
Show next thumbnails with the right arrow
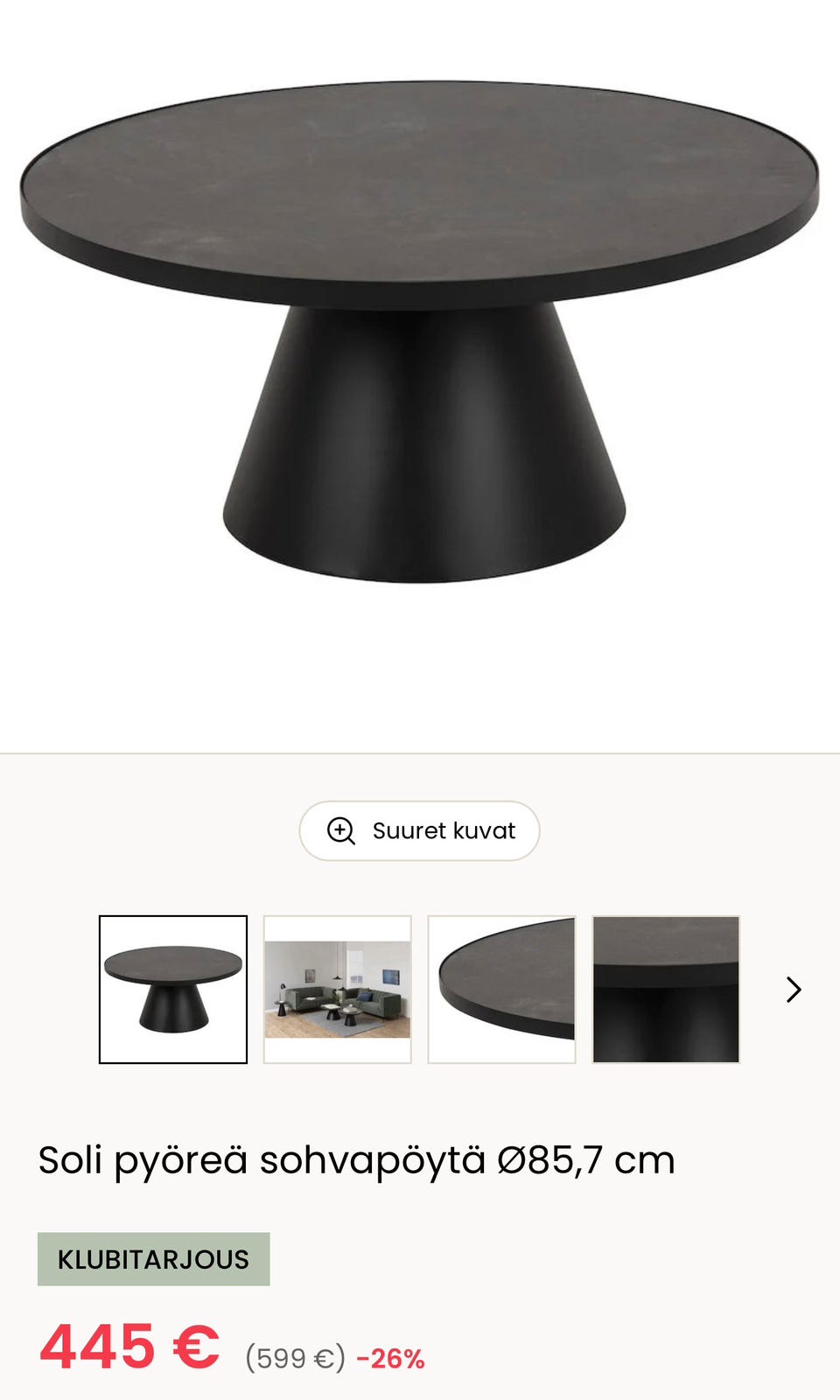[794, 990]
